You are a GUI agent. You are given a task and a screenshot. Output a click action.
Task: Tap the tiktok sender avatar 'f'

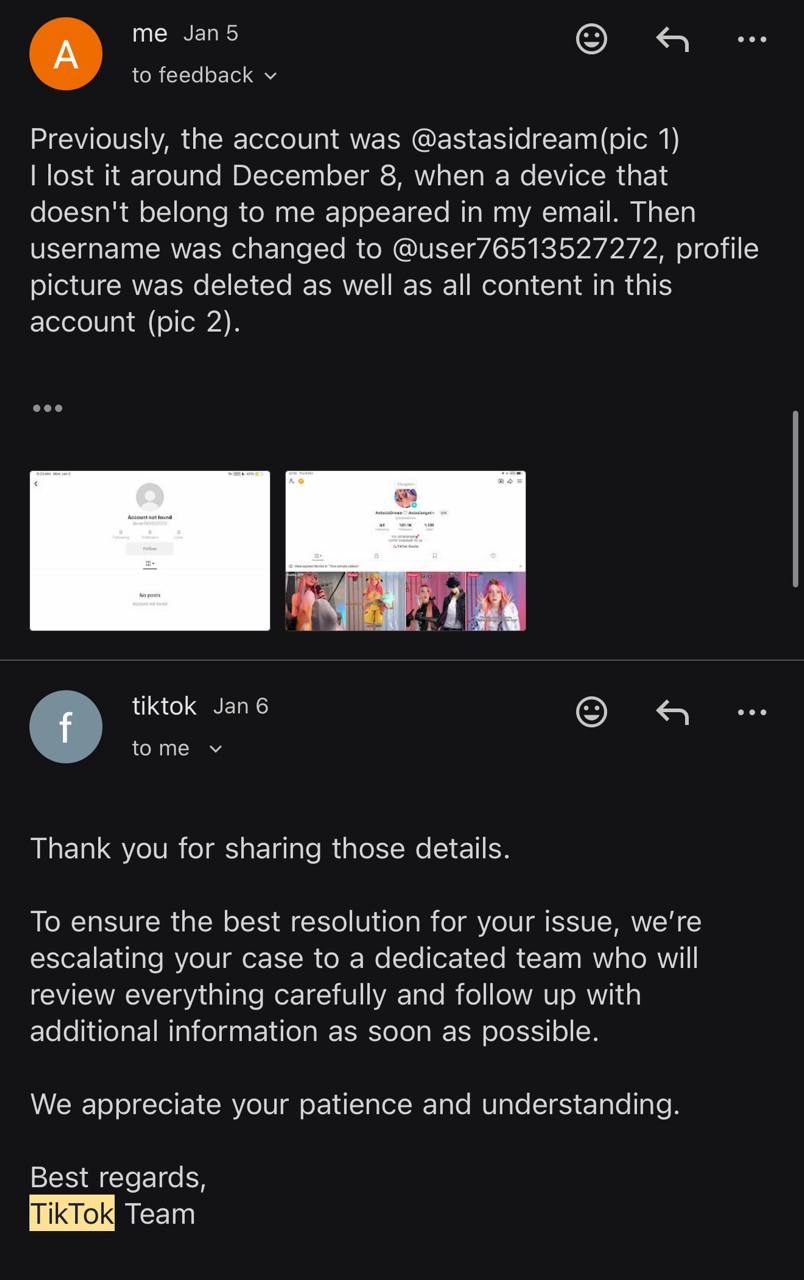point(66,727)
